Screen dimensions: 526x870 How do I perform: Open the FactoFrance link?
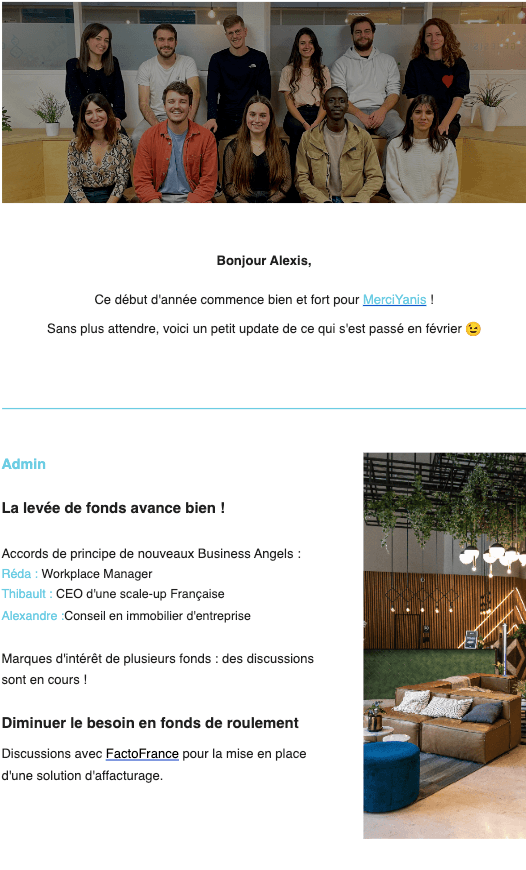coord(142,753)
